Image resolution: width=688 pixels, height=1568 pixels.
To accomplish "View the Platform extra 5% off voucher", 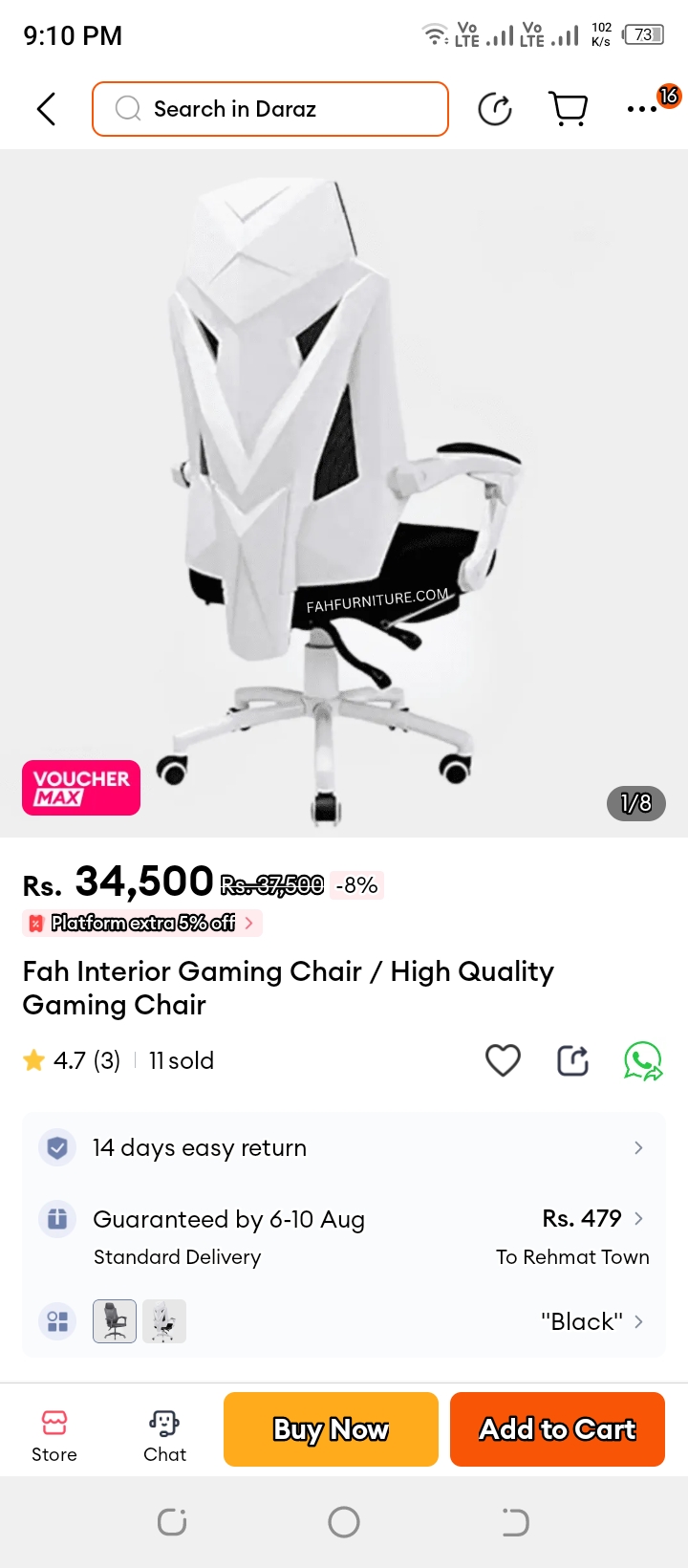I will 143,923.
